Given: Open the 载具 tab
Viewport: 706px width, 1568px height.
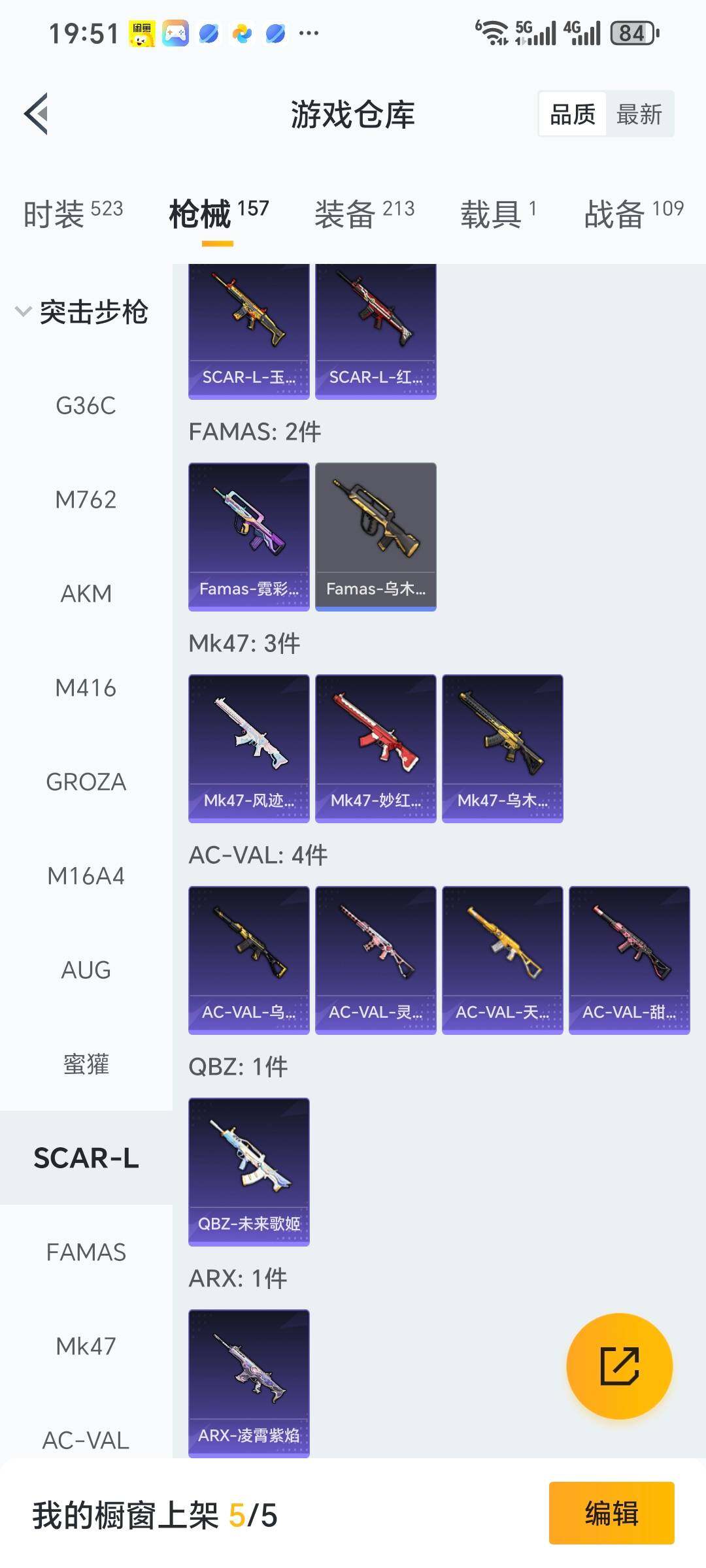Looking at the screenshot, I should click(498, 214).
